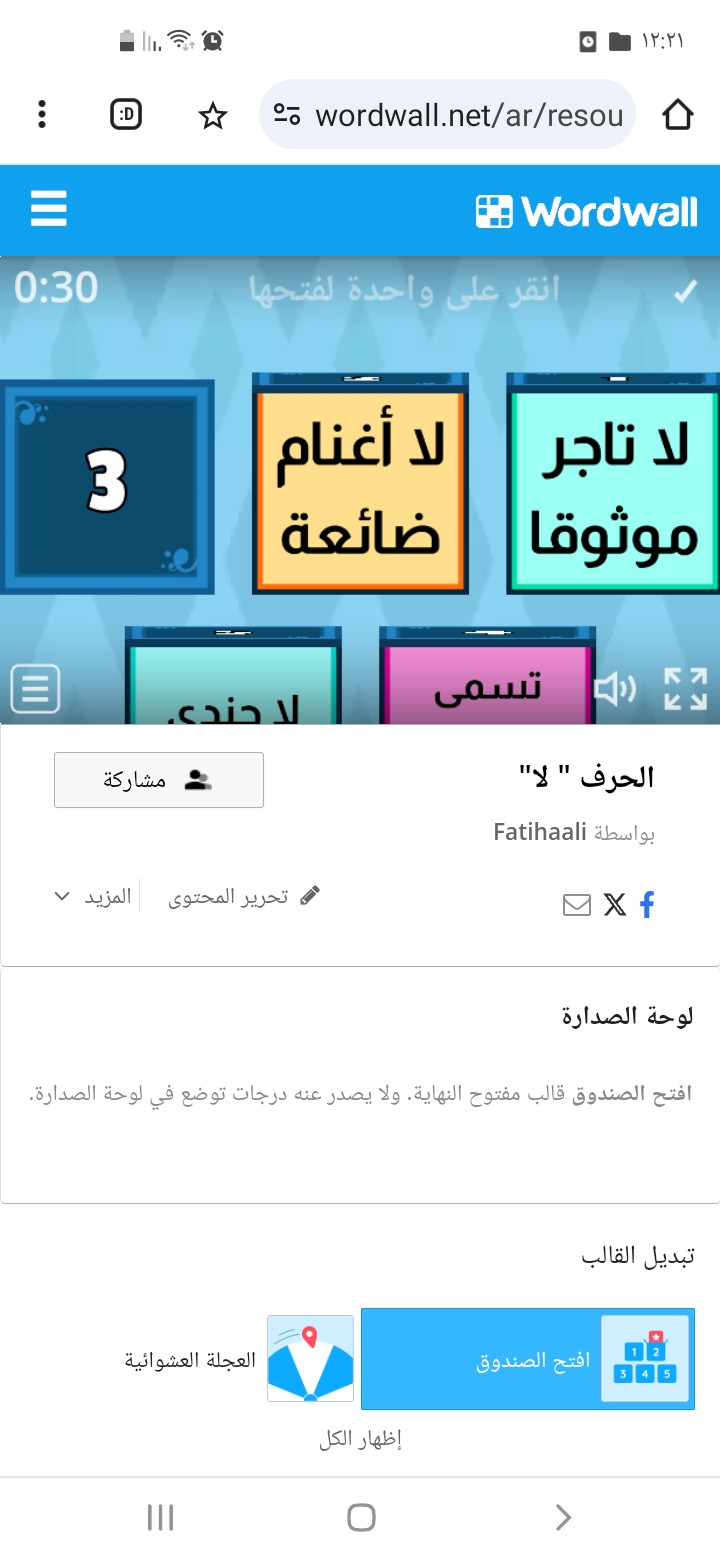Open the in-game menu icon
720x1560 pixels.
35,689
